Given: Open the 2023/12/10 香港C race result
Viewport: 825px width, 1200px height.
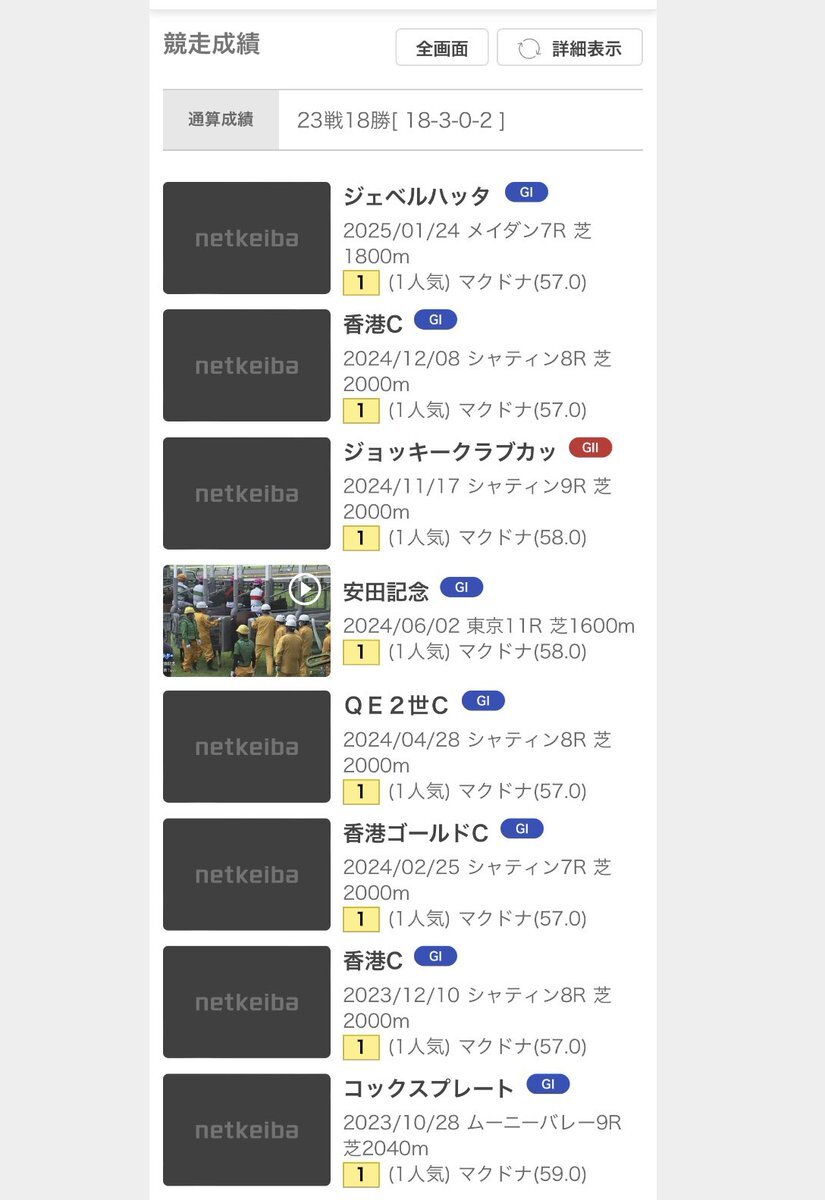Looking at the screenshot, I should point(373,961).
